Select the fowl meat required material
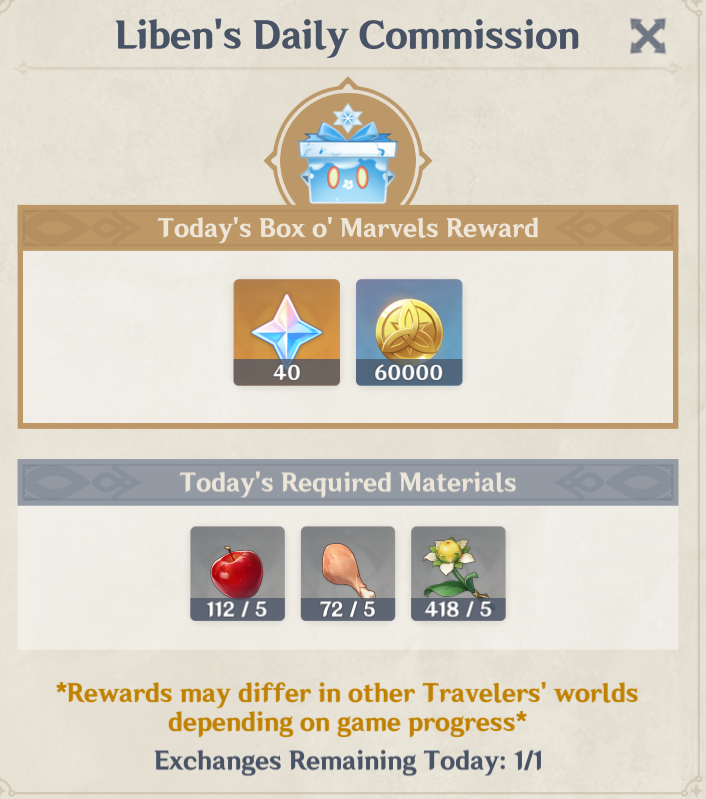706x799 pixels. coord(348,572)
